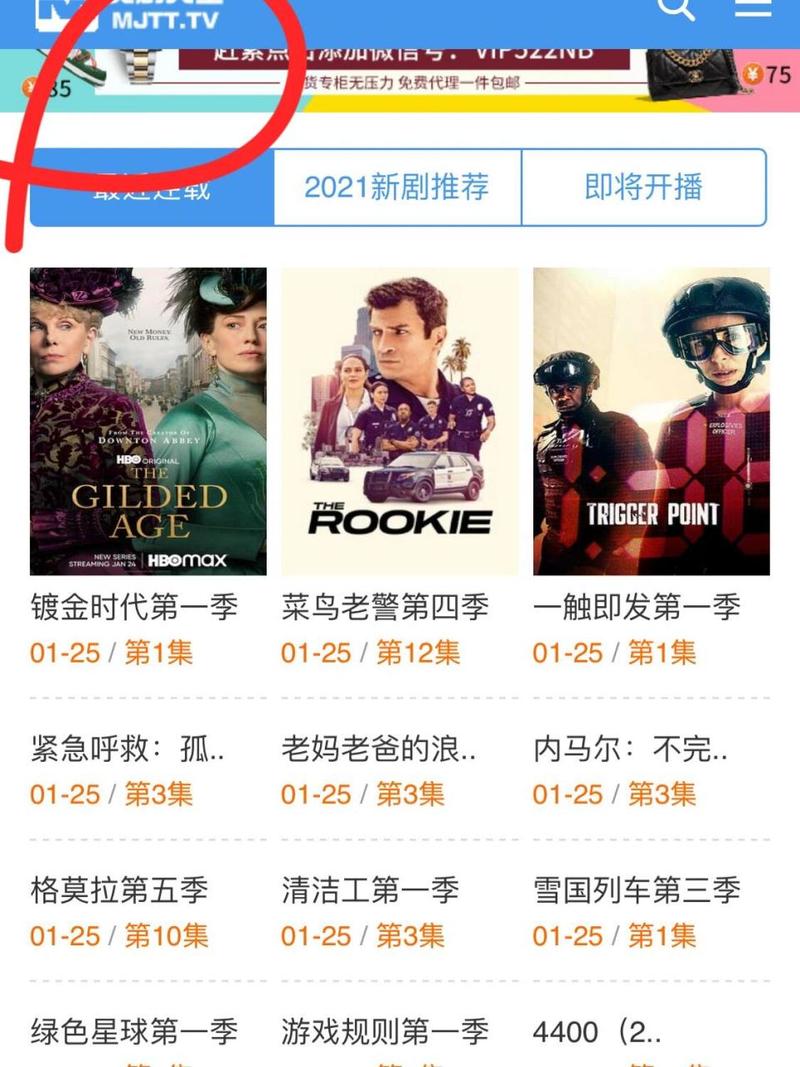This screenshot has width=800, height=1067.
Task: Open The Rookie poster
Action: click(399, 421)
